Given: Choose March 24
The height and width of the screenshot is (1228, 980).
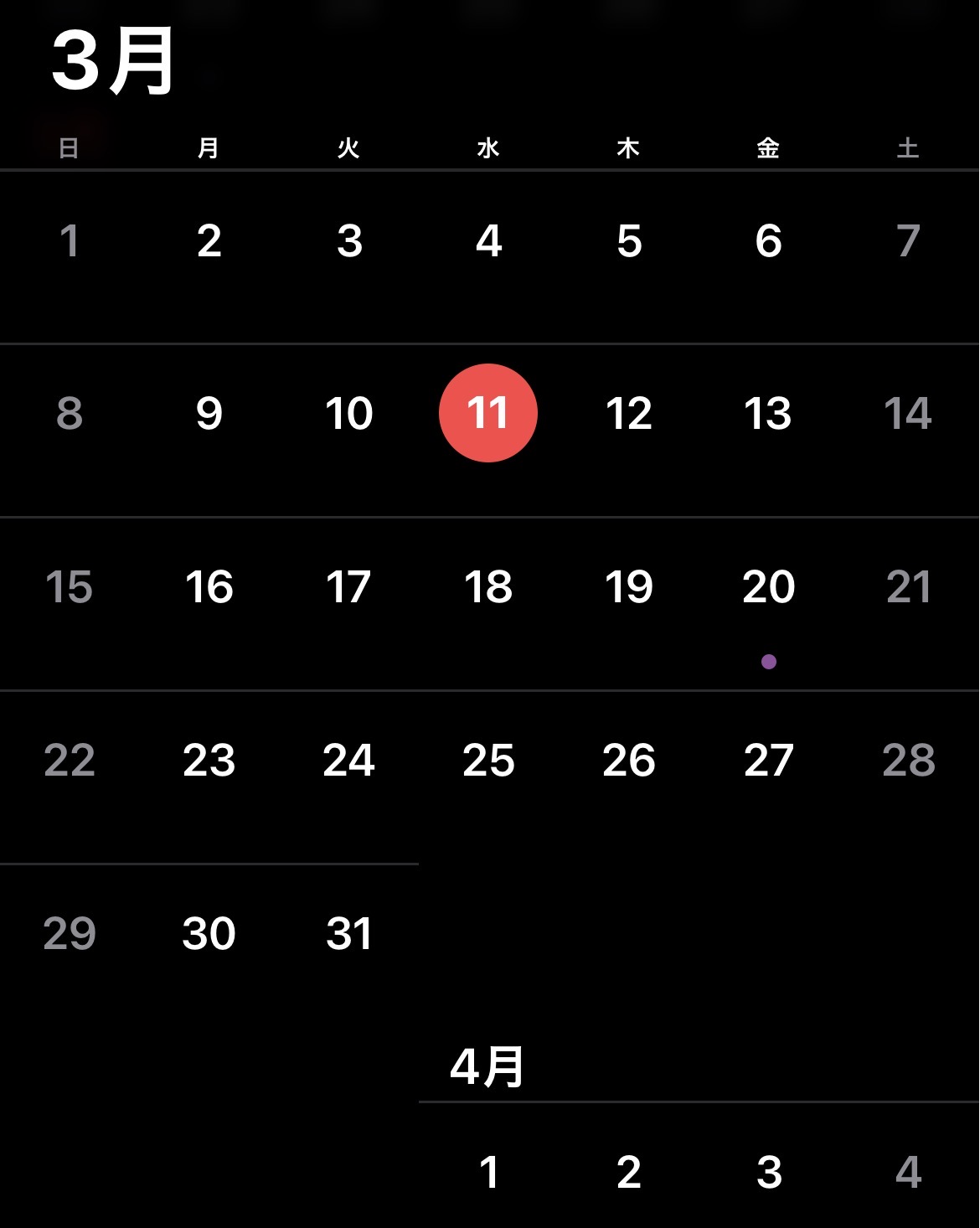Looking at the screenshot, I should tap(348, 760).
